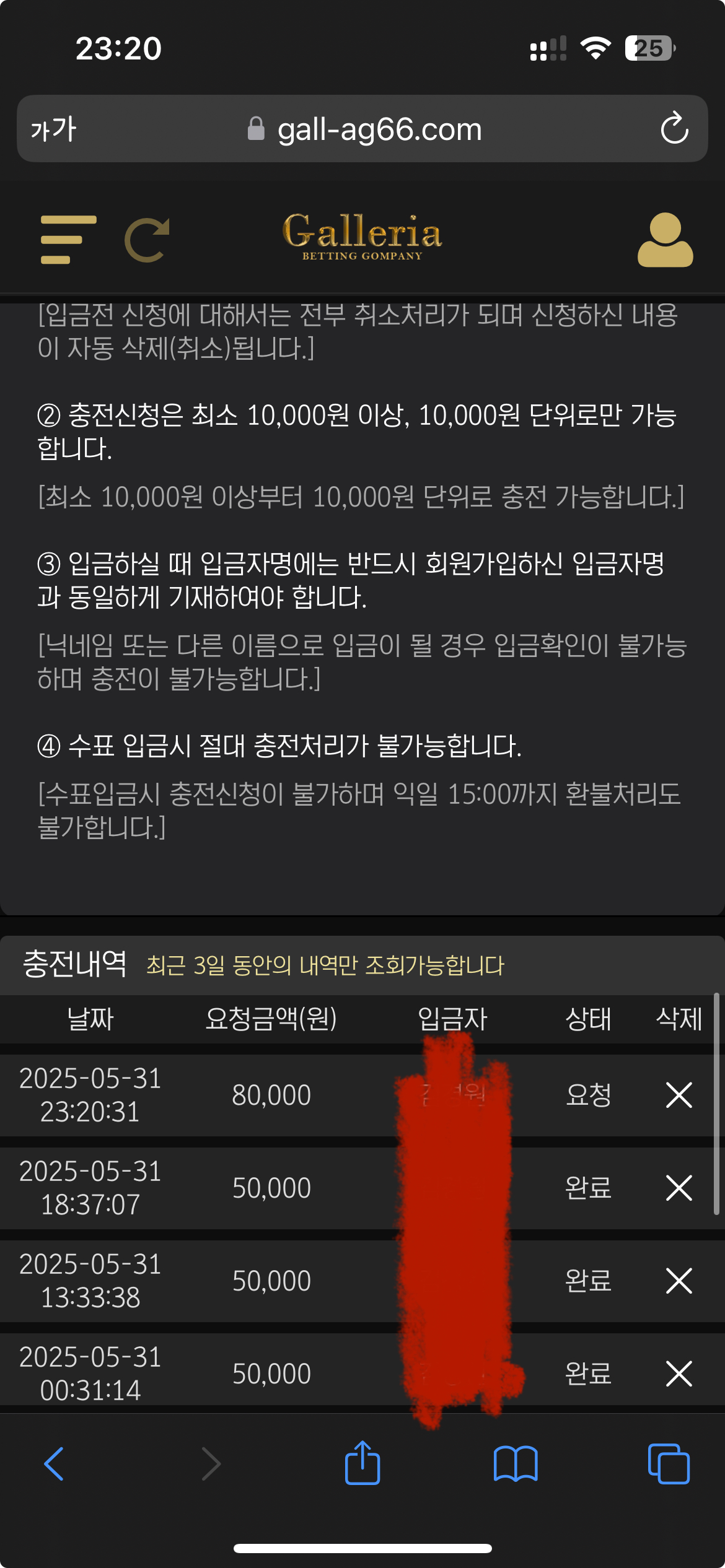Open the hamburger side menu

(x=68, y=240)
